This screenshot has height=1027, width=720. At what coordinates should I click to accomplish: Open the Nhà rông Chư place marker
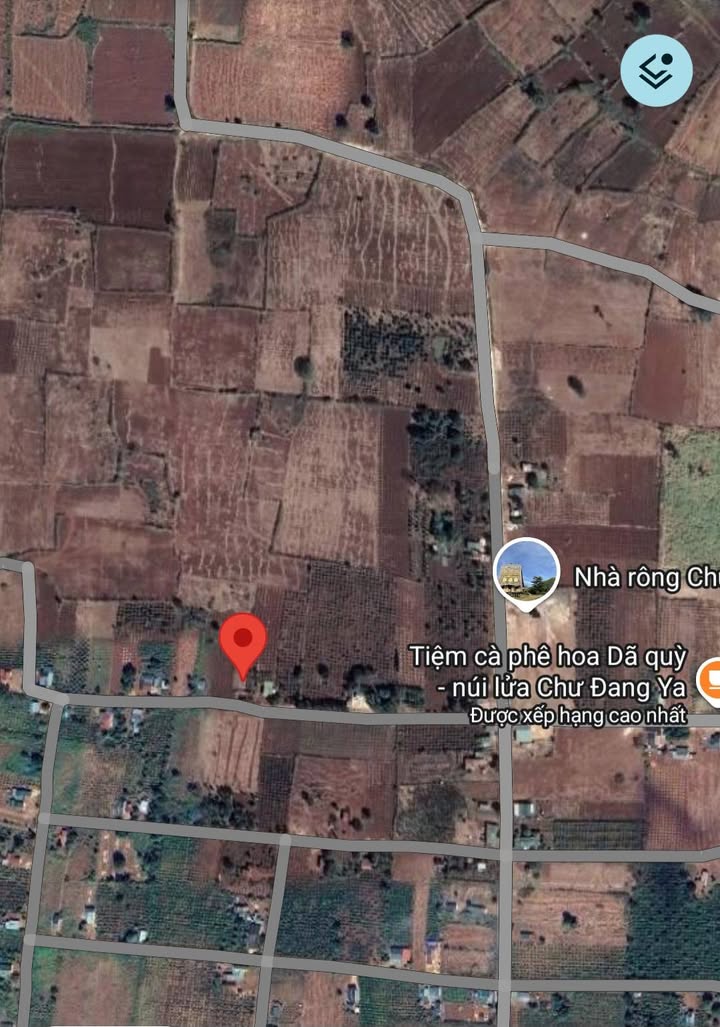pyautogui.click(x=527, y=571)
